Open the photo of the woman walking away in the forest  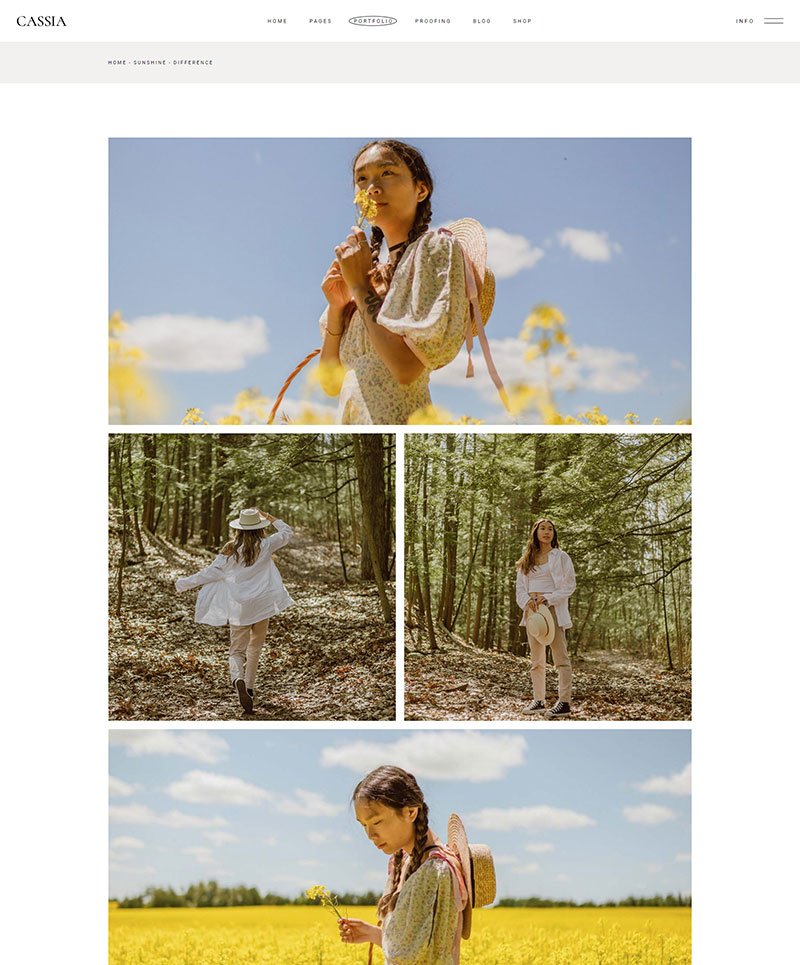[251, 577]
